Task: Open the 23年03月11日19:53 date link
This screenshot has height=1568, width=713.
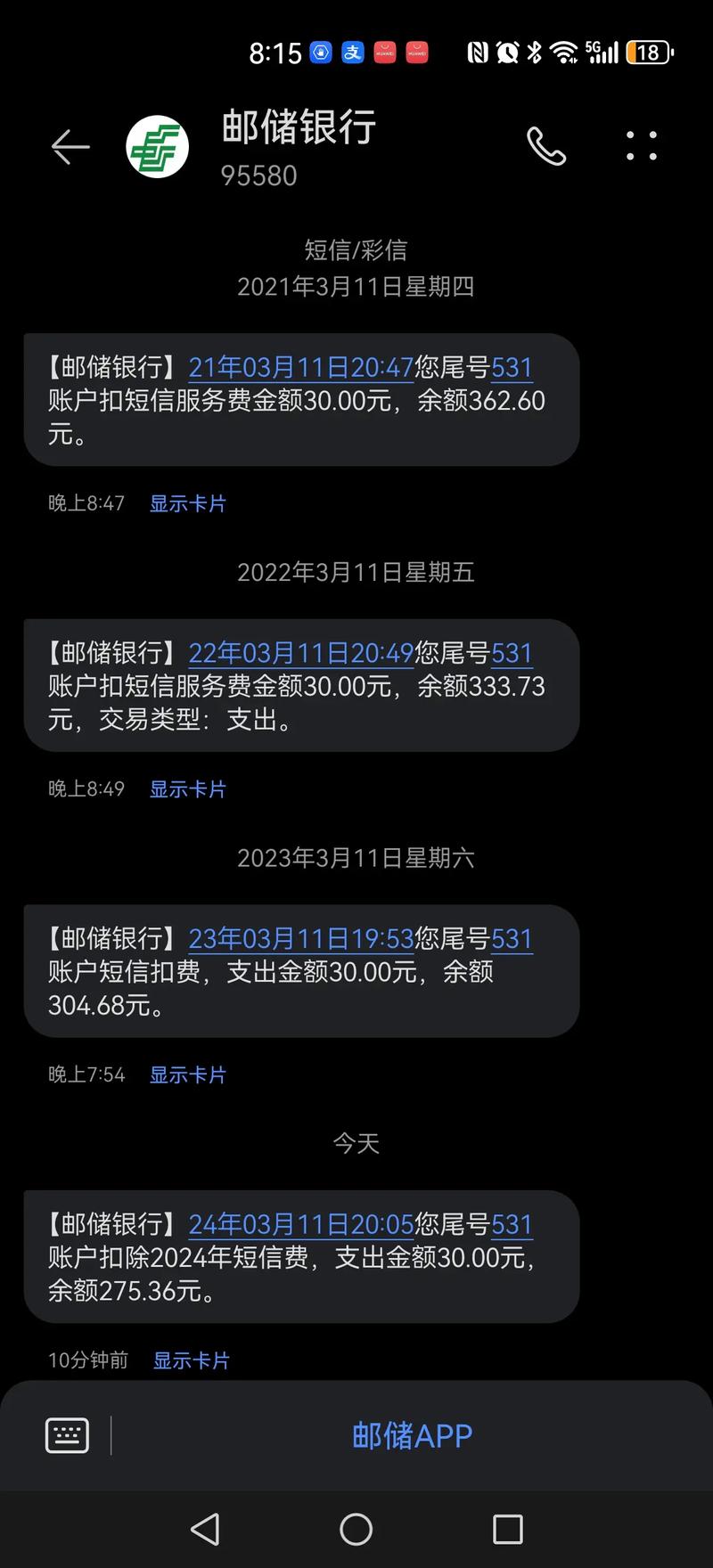Action: (300, 938)
